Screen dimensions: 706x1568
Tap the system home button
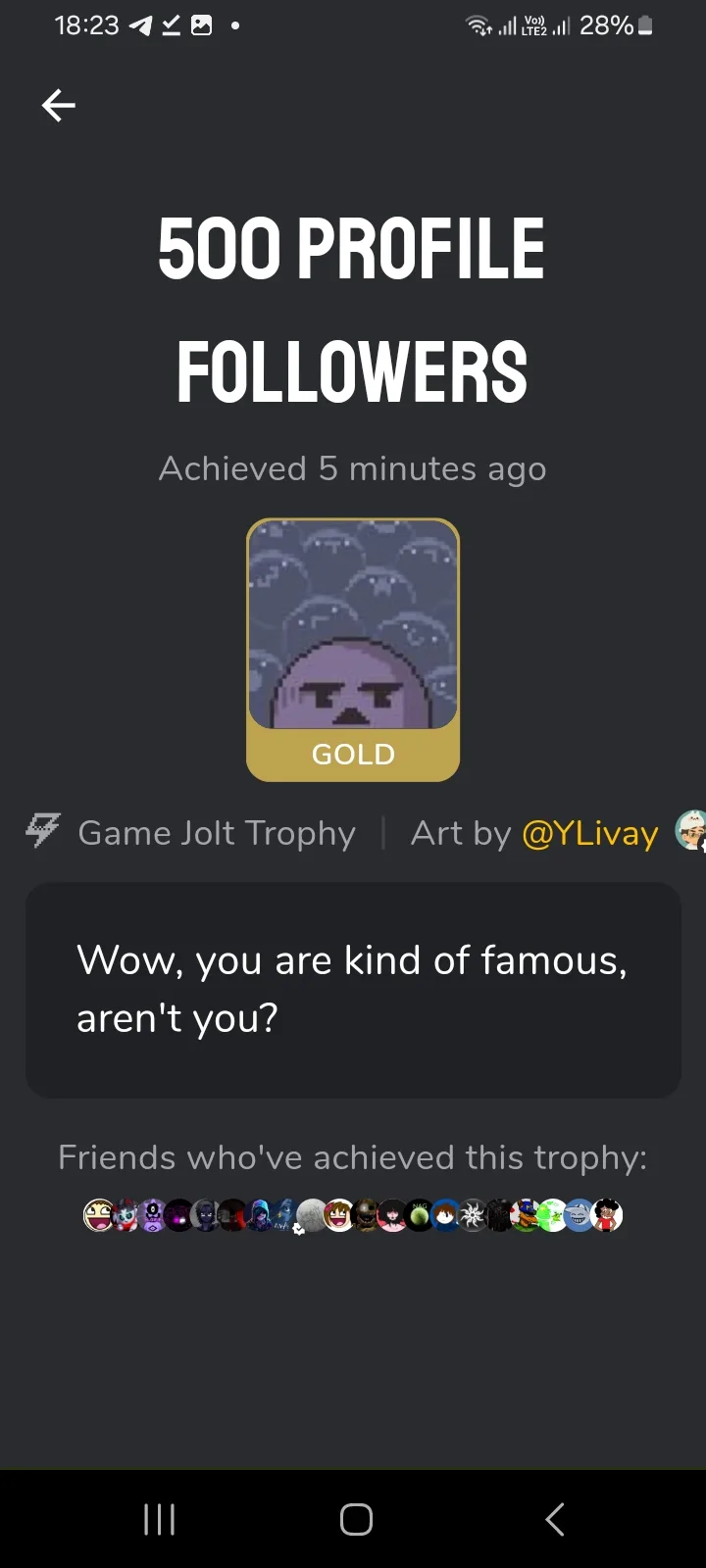click(x=356, y=1519)
